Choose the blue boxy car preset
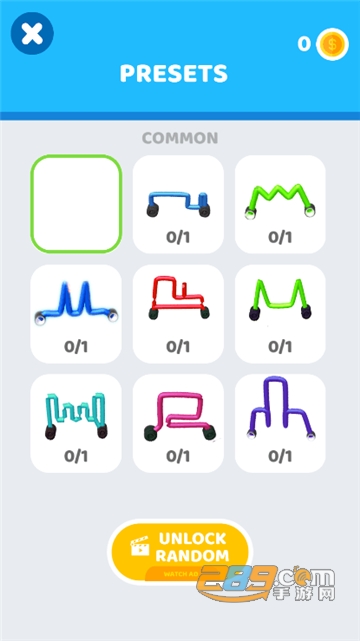This screenshot has height=641, width=360. pos(178,204)
